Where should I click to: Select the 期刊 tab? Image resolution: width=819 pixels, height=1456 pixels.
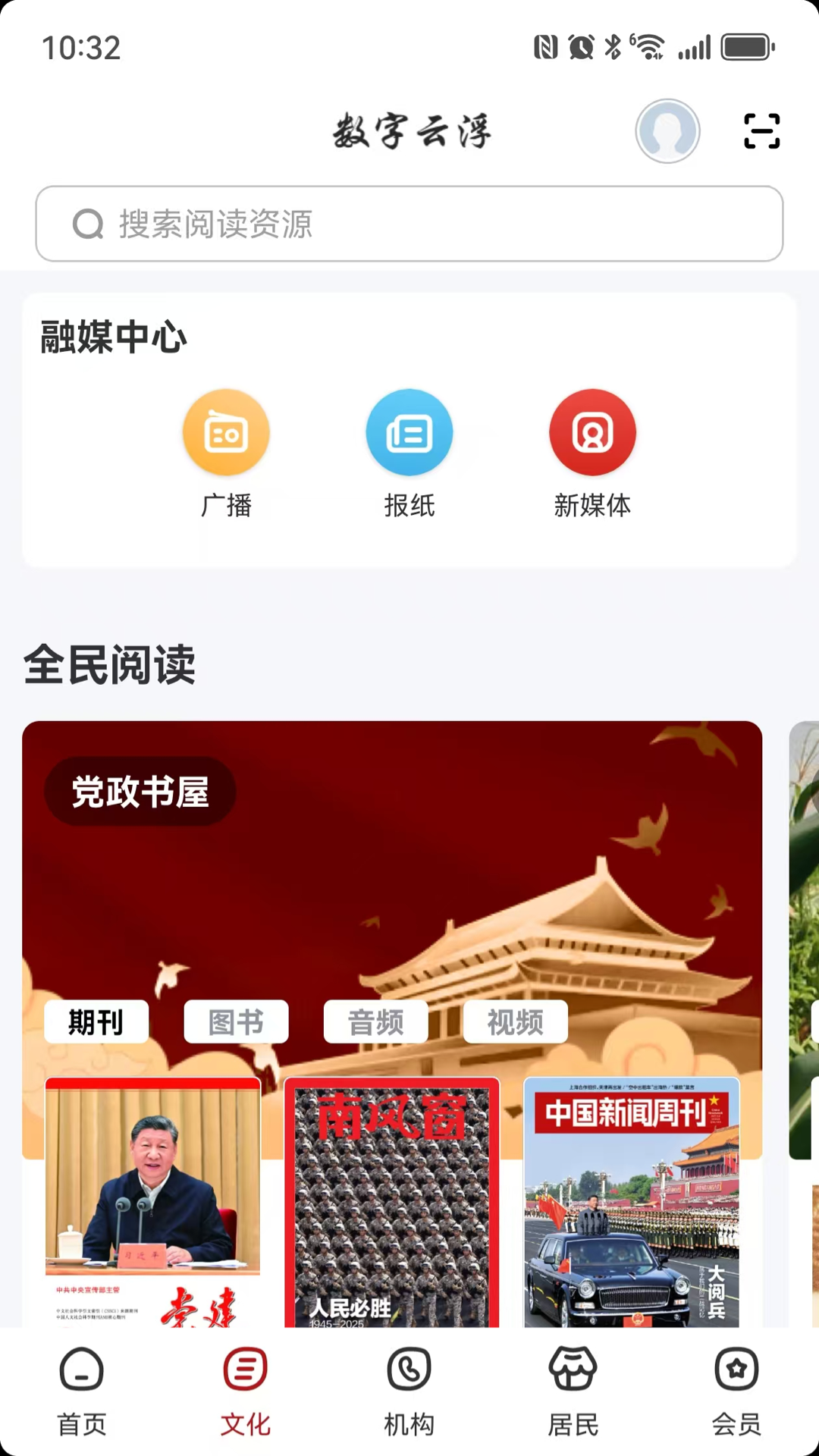pos(96,1022)
